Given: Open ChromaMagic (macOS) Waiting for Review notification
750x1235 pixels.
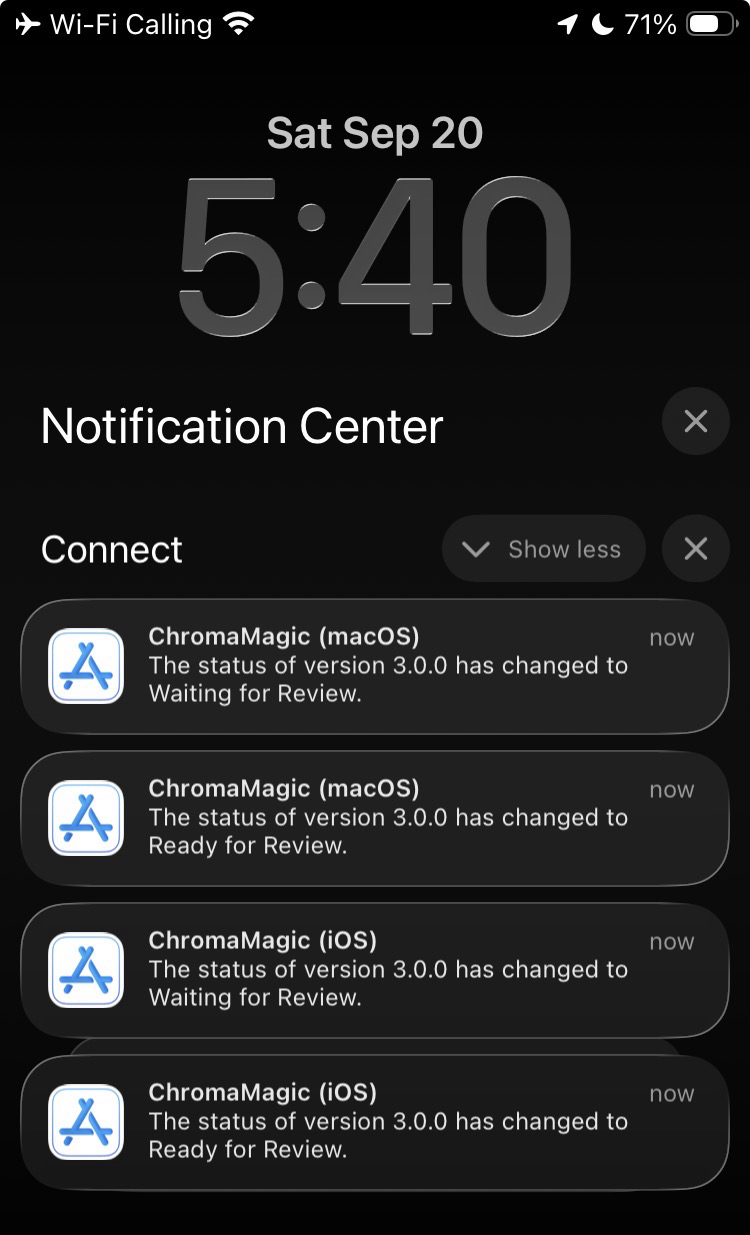Looking at the screenshot, I should [375, 666].
